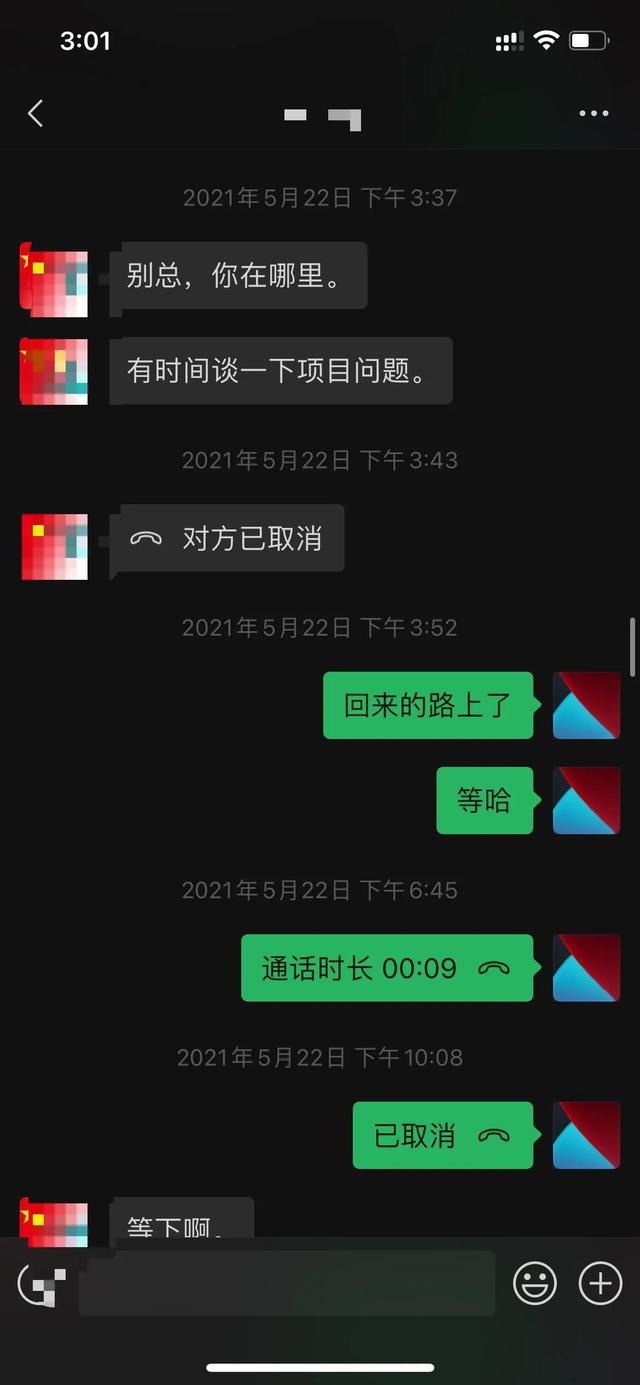This screenshot has height=1385, width=640.
Task: Redial from the green 已取消 call bubble
Action: pyautogui.click(x=442, y=1135)
